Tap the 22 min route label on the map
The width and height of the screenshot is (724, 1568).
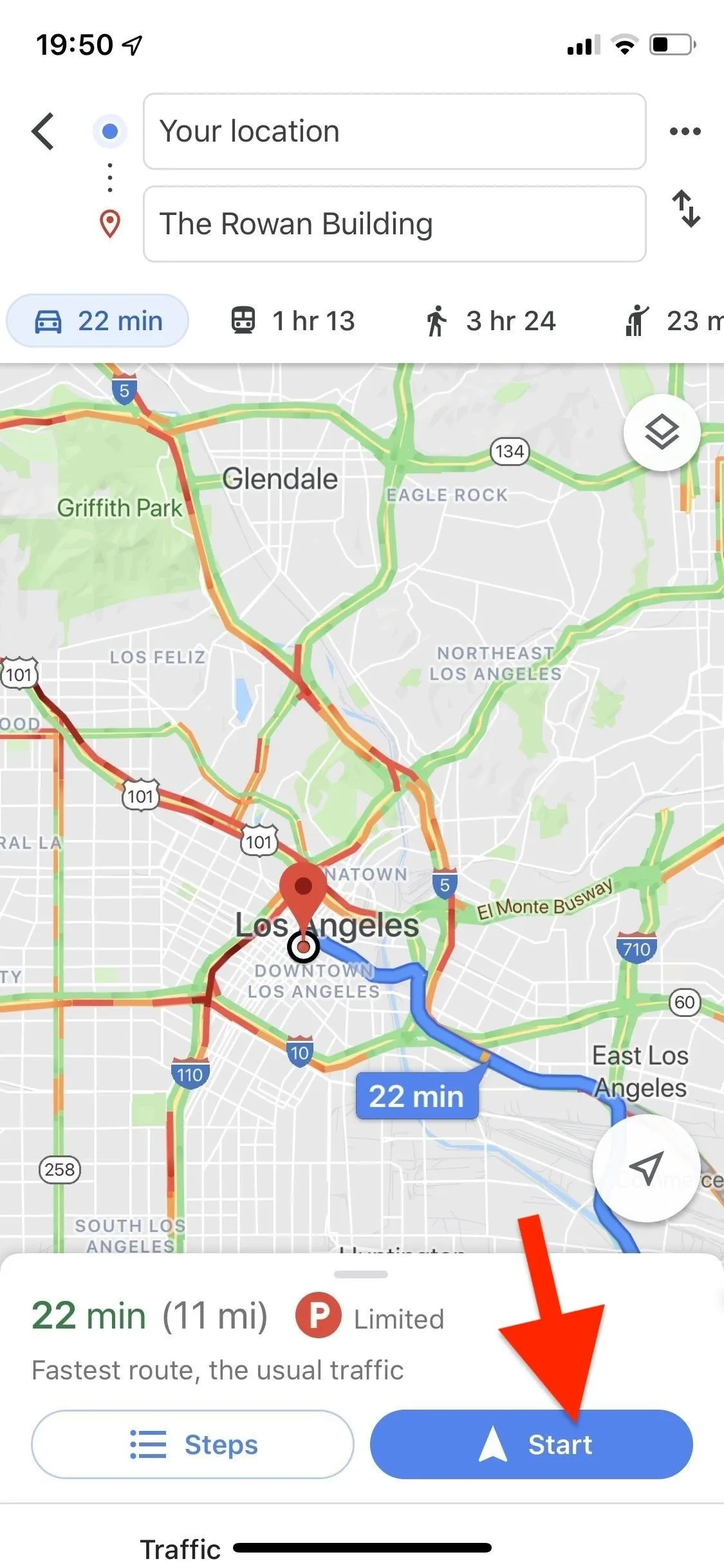tap(417, 1096)
